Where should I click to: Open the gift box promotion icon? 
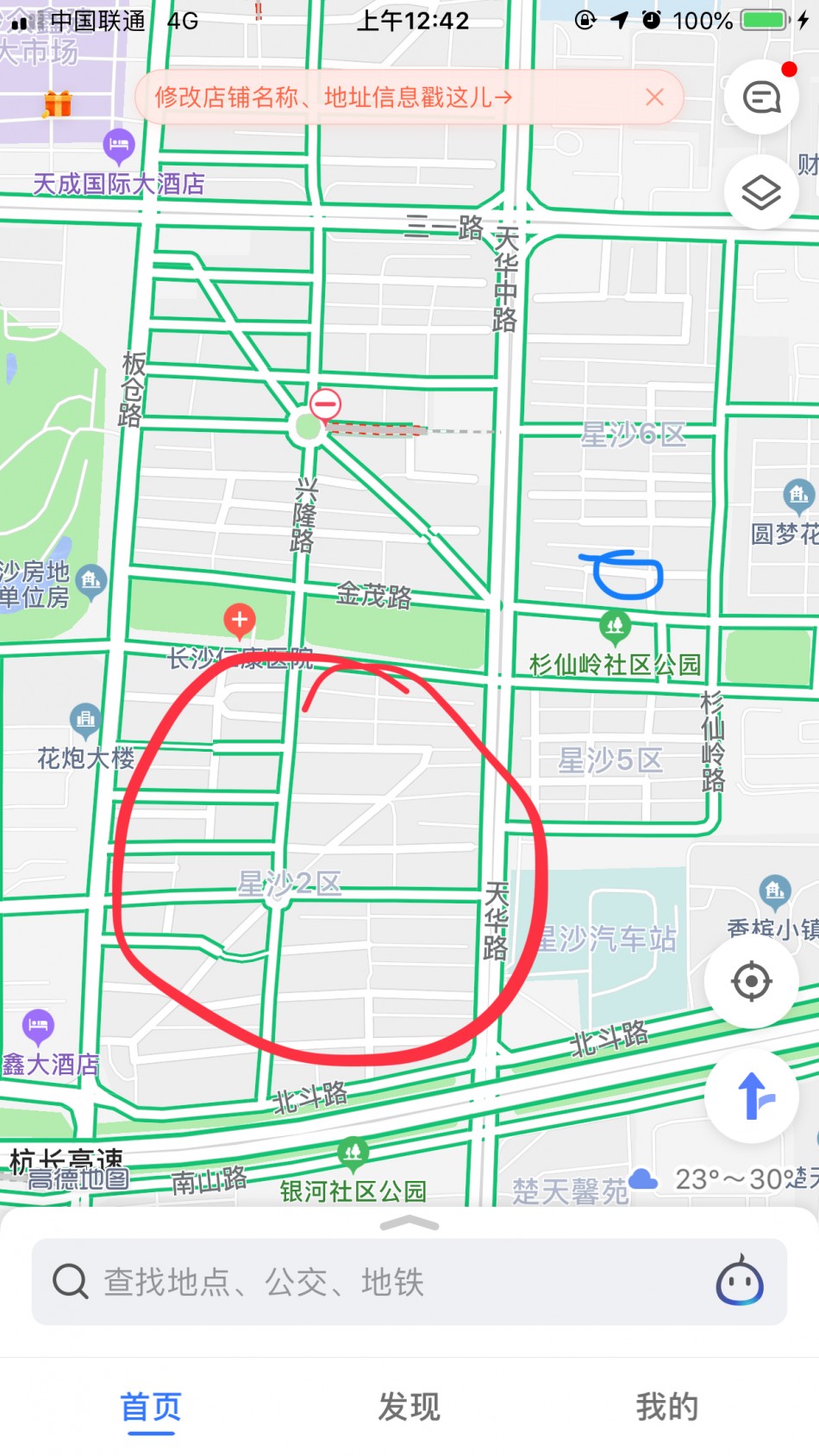point(58,104)
